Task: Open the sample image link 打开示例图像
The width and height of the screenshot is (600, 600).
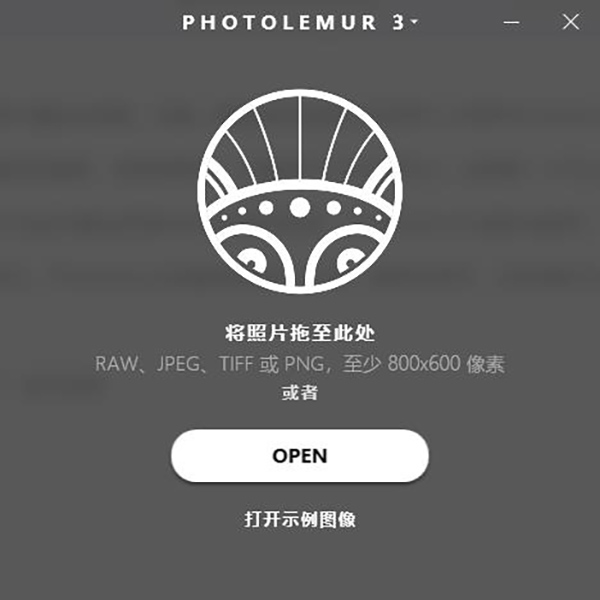Action: pyautogui.click(x=300, y=520)
